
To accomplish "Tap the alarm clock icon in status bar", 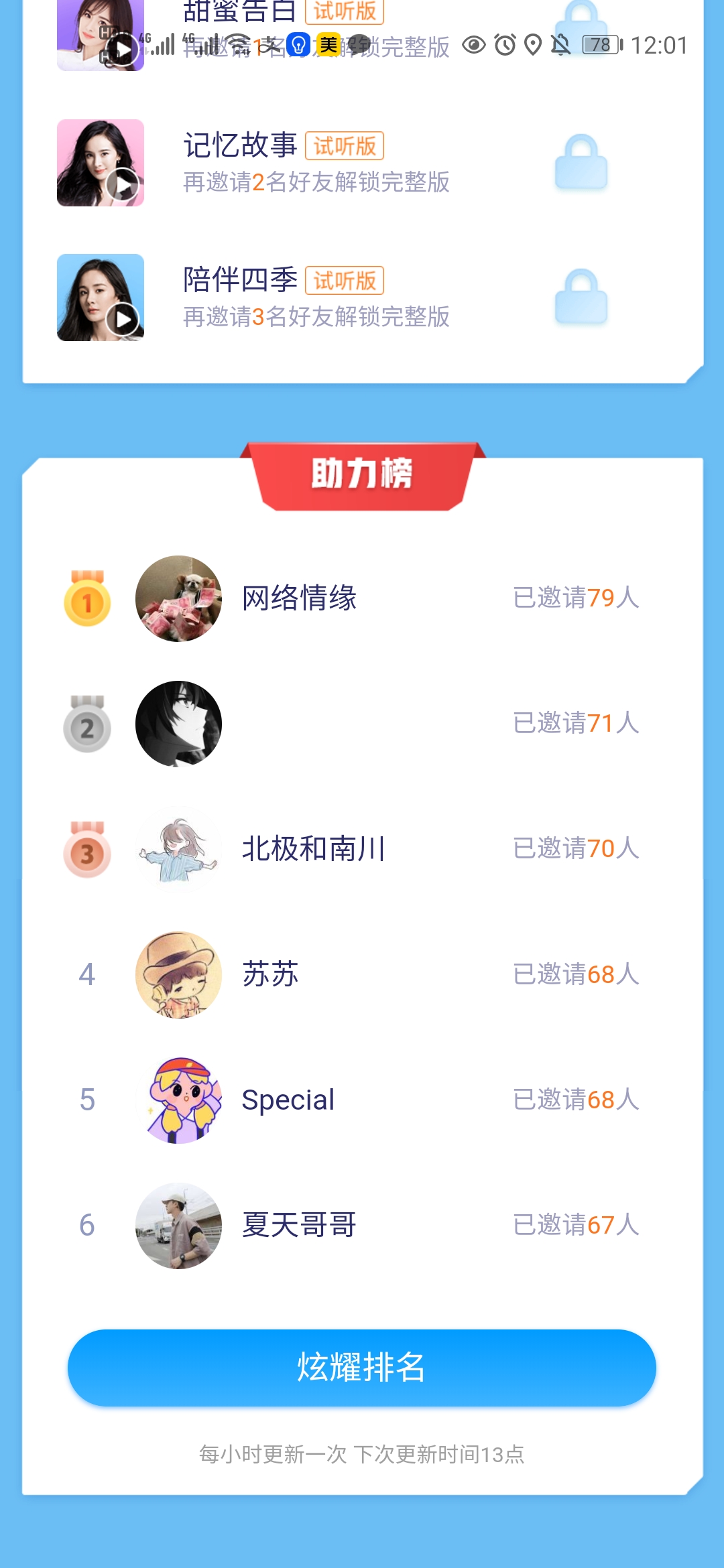I will click(503, 45).
